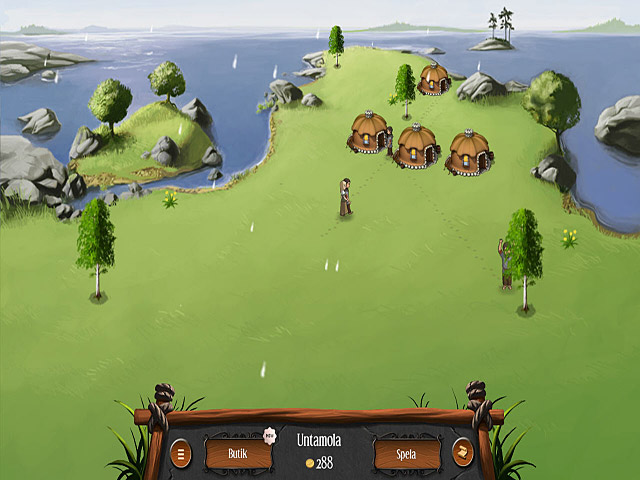
Task: Open the hamburger menu button
Action: tap(180, 453)
